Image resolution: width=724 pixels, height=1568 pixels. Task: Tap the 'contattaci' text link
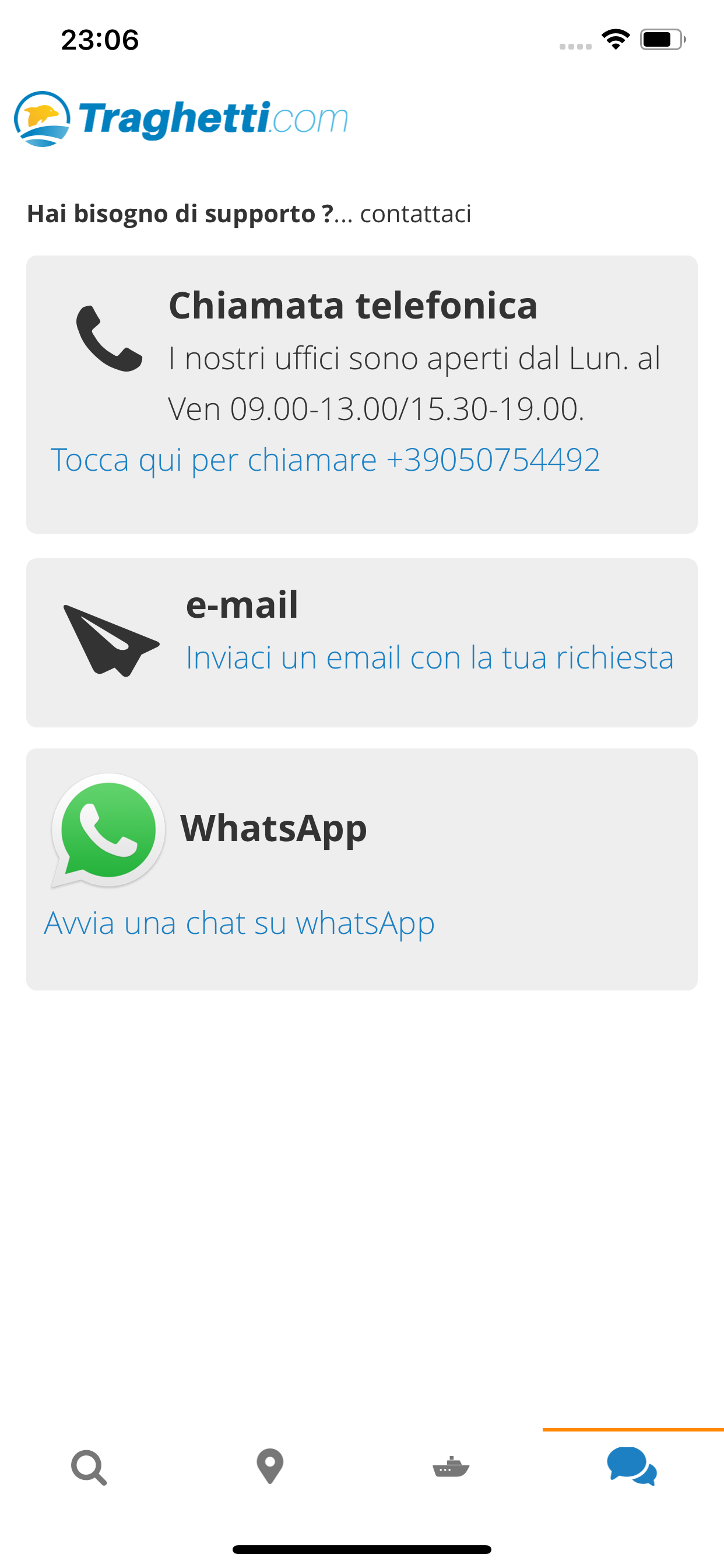pyautogui.click(x=416, y=213)
